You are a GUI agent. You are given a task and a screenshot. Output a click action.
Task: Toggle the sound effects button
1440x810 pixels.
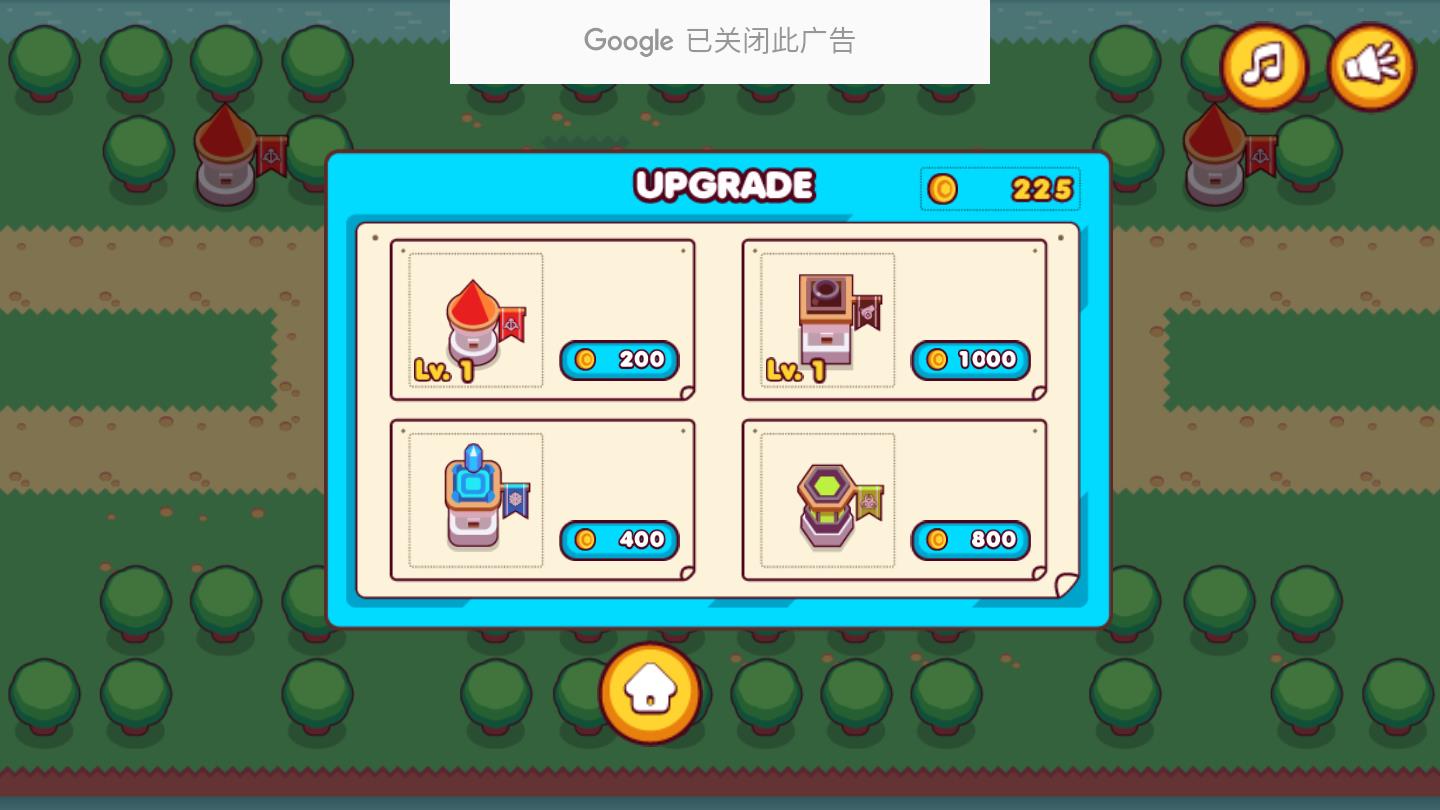1371,67
